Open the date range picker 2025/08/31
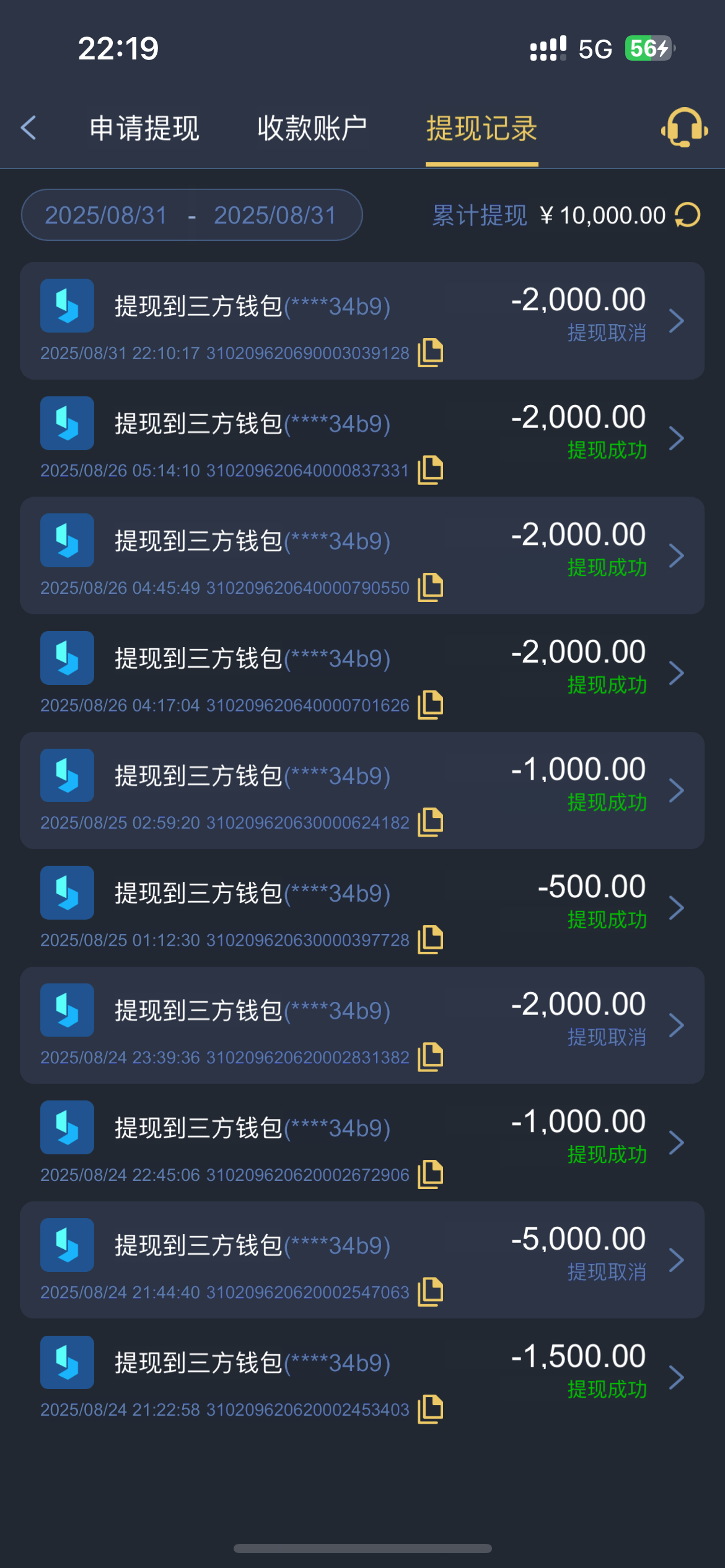The height and width of the screenshot is (1568, 725). coord(191,215)
